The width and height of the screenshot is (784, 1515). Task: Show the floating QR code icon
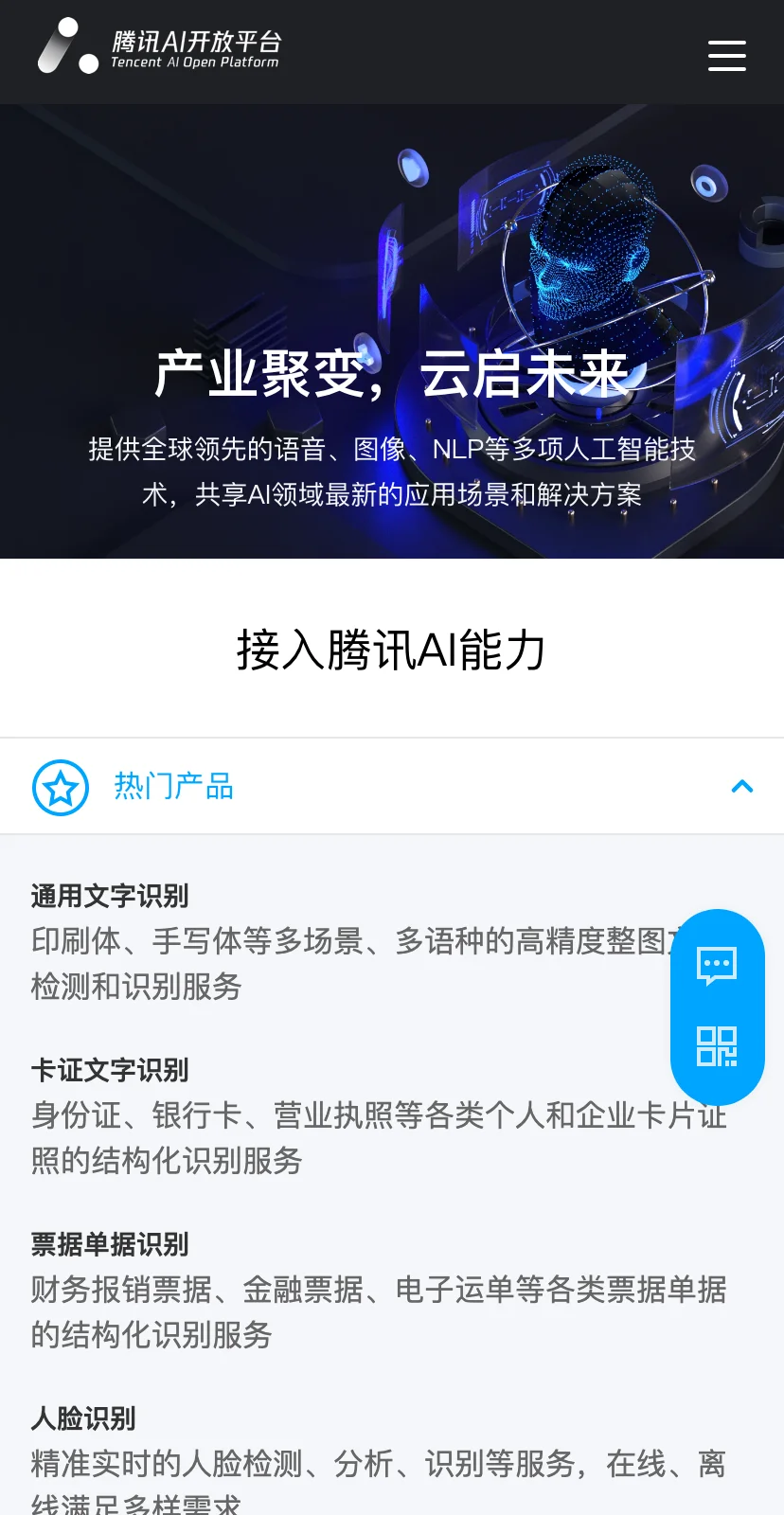click(717, 1046)
